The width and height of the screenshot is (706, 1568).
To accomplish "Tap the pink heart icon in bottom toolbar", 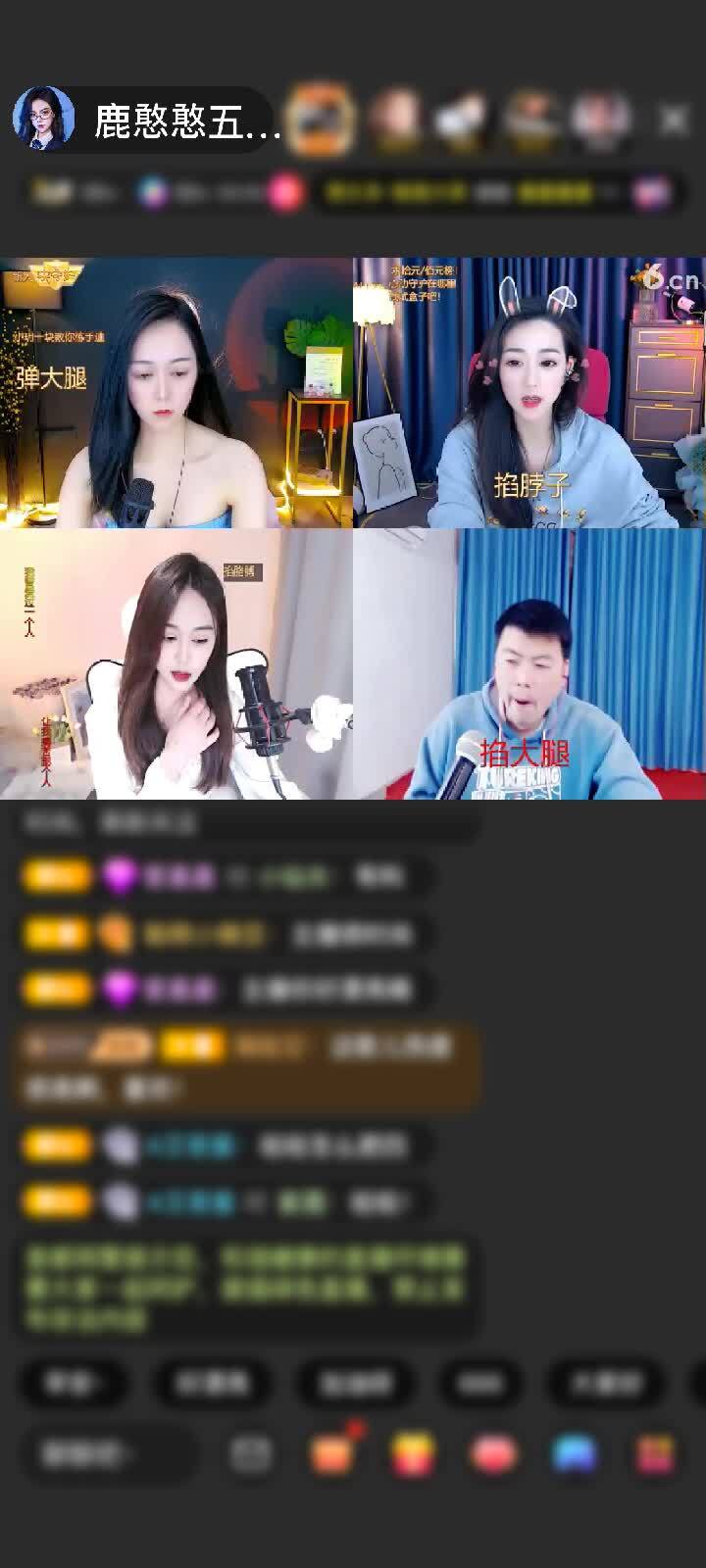I will [x=494, y=1453].
